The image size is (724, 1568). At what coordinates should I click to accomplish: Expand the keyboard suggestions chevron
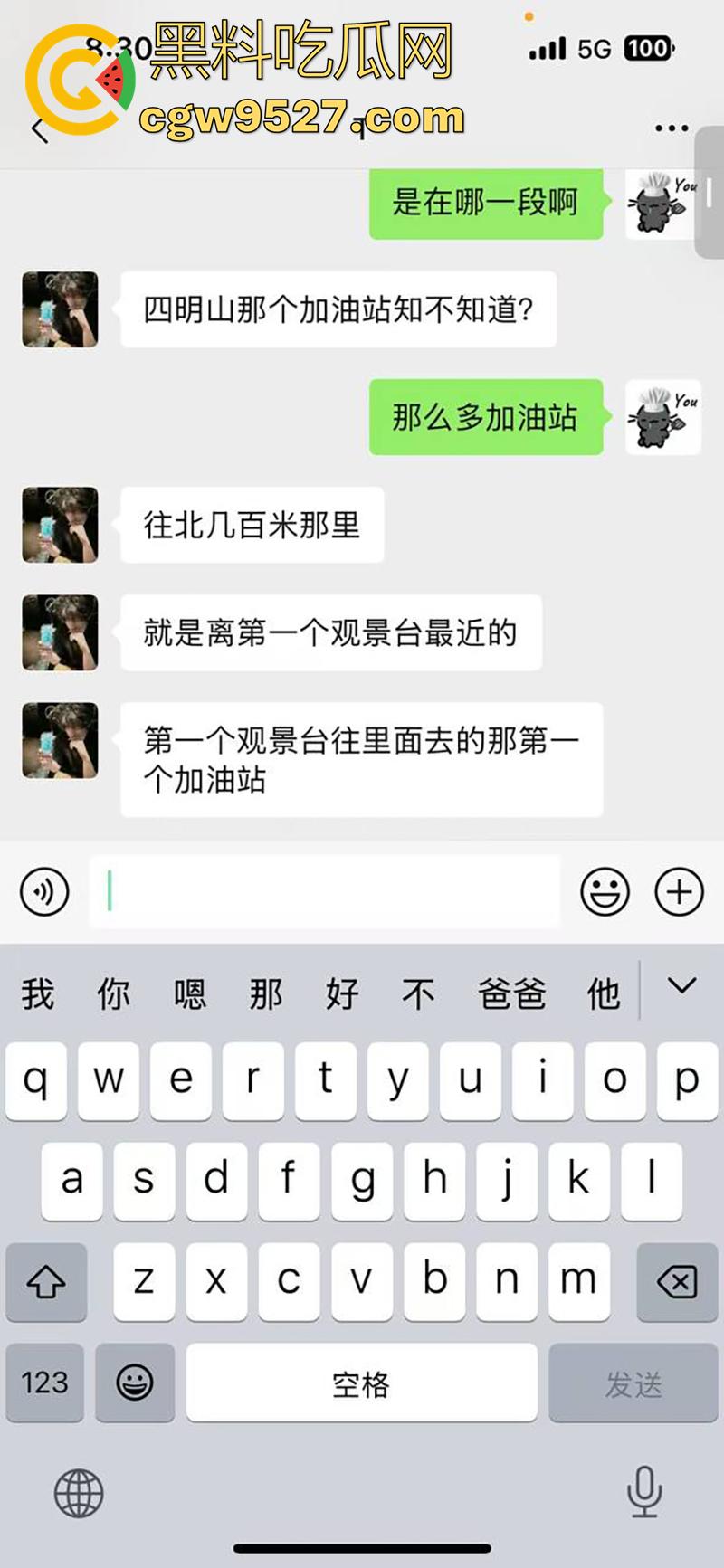coord(681,986)
